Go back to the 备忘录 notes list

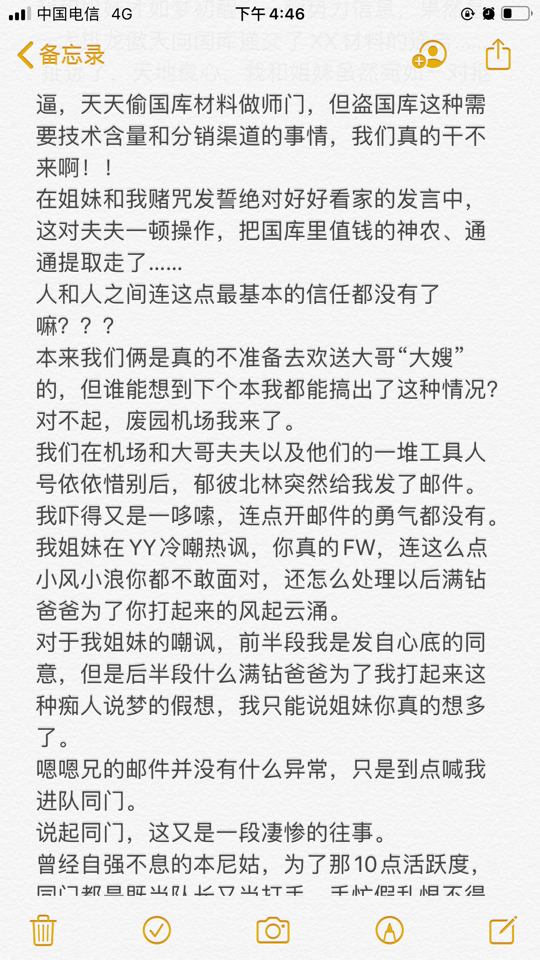point(60,55)
